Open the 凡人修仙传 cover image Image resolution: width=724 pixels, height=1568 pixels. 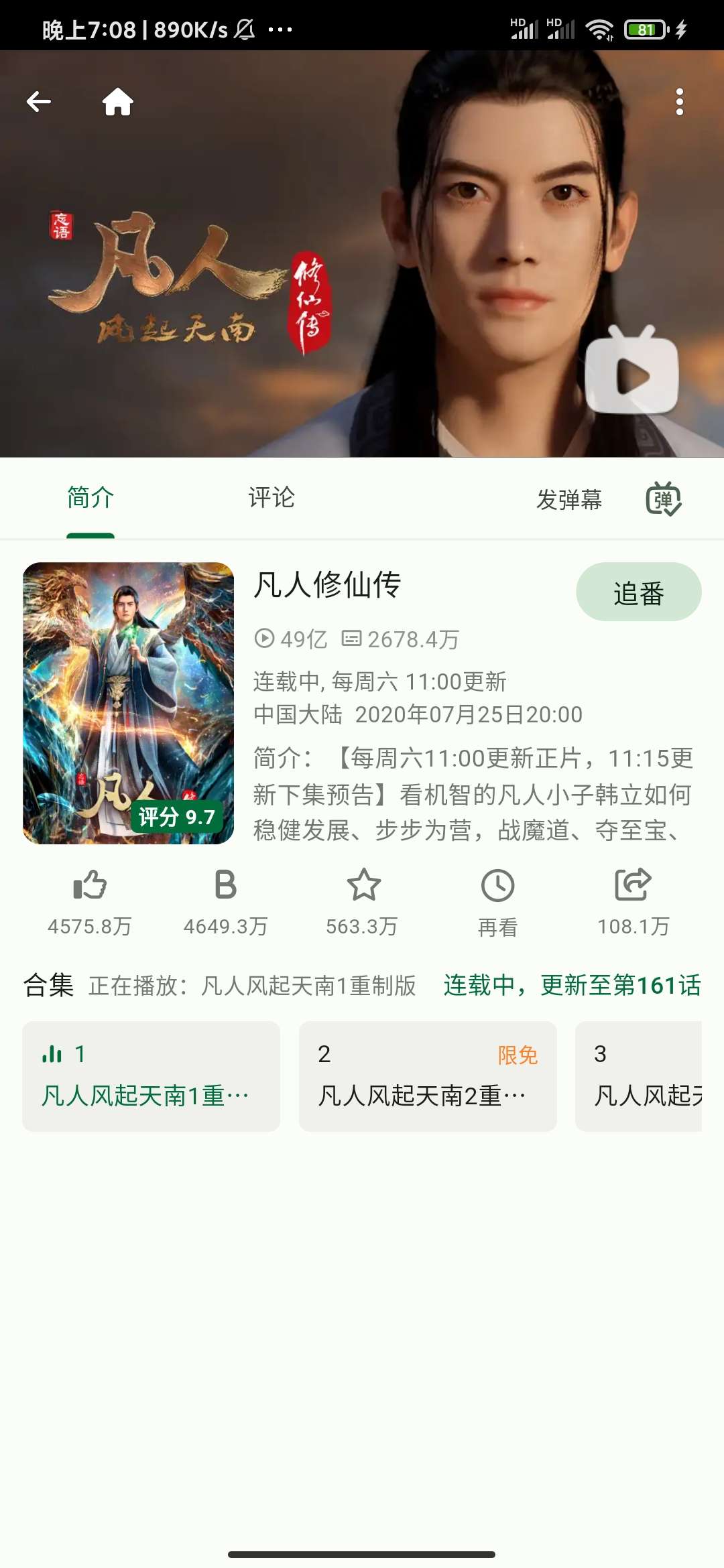tap(128, 703)
